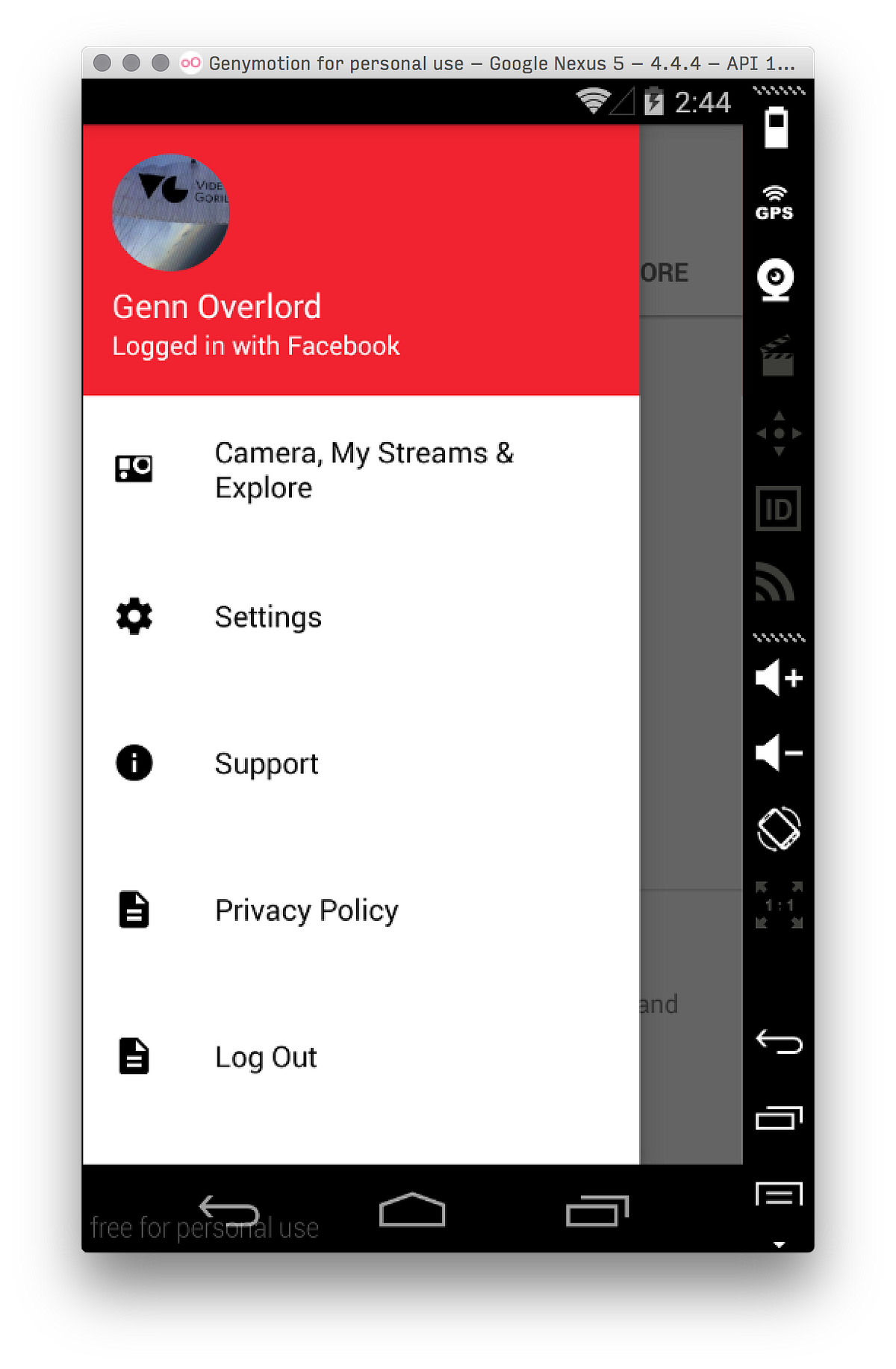Open the emulator camera widget
The height and width of the screenshot is (1369, 896).
[x=776, y=279]
